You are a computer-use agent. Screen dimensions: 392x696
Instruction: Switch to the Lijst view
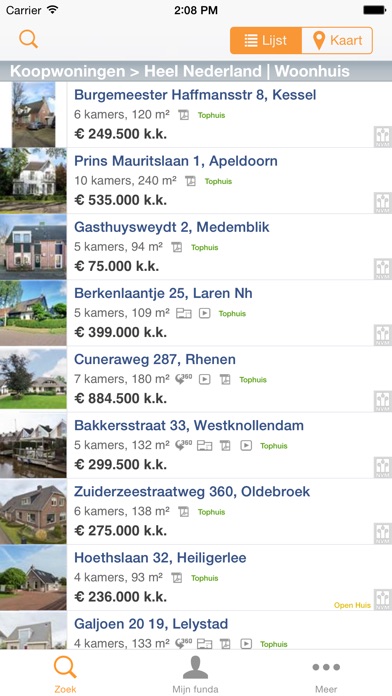pyautogui.click(x=266, y=40)
